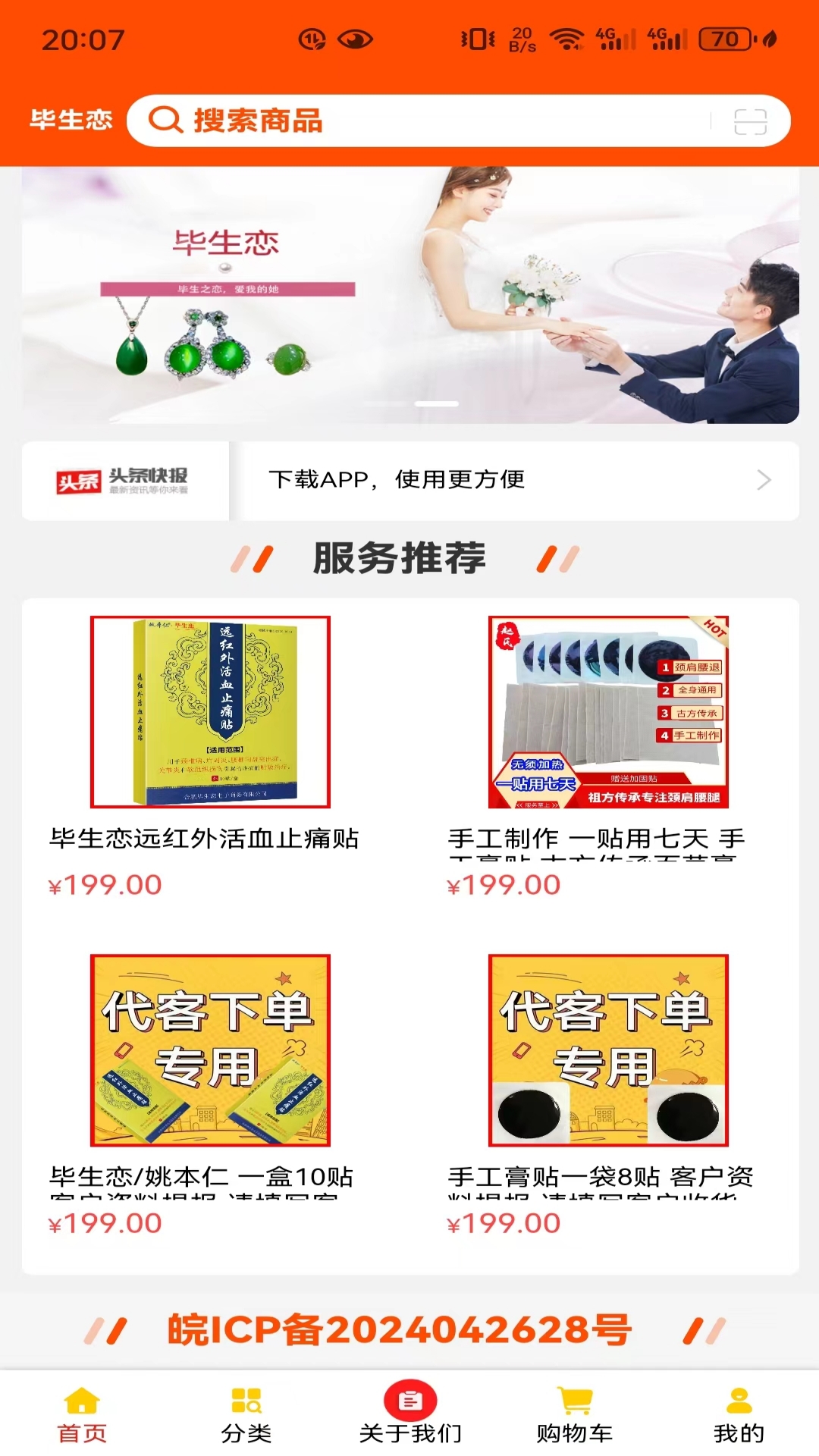Go to the 首页 tab
This screenshot has width=819, height=1456.
82,1415
